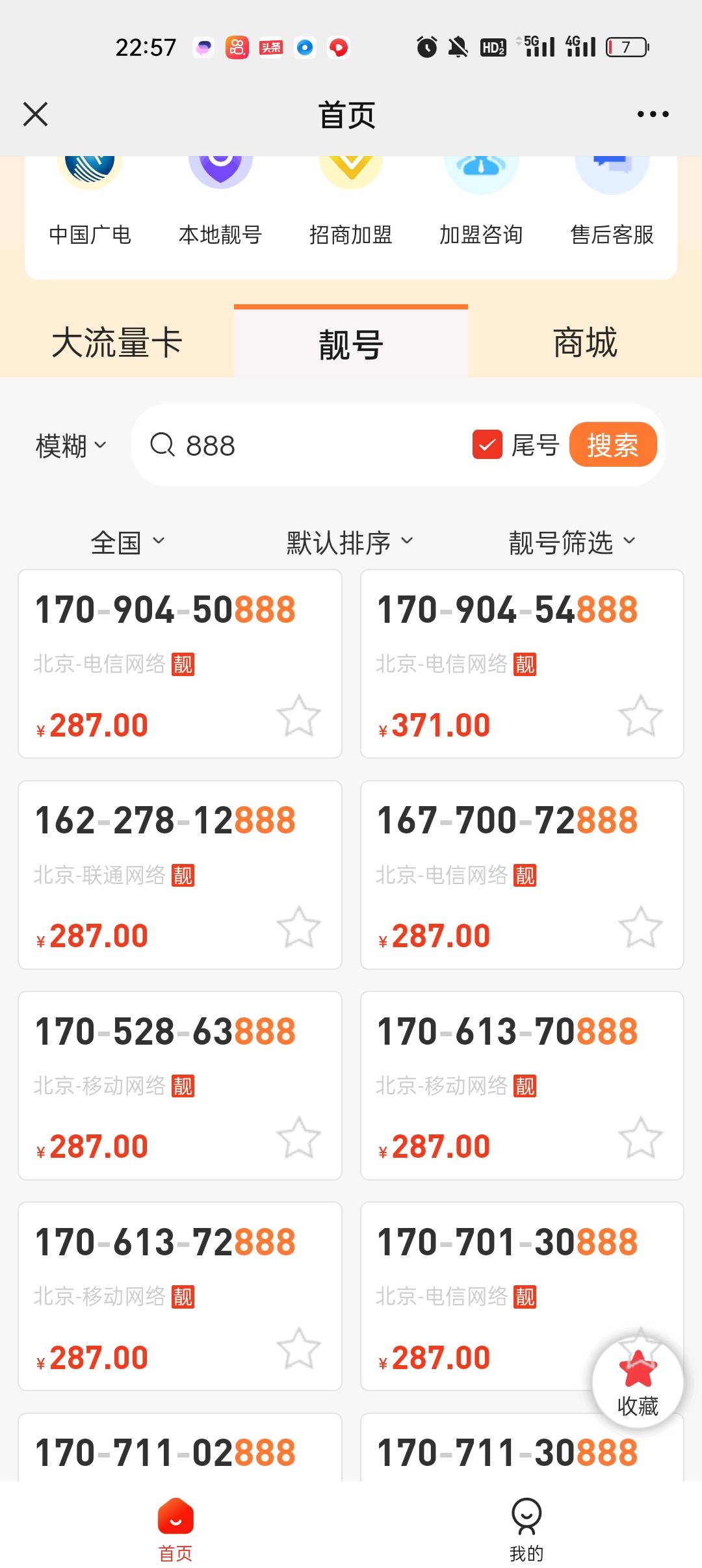Uncheck the 尾号 checkbox

(x=487, y=445)
